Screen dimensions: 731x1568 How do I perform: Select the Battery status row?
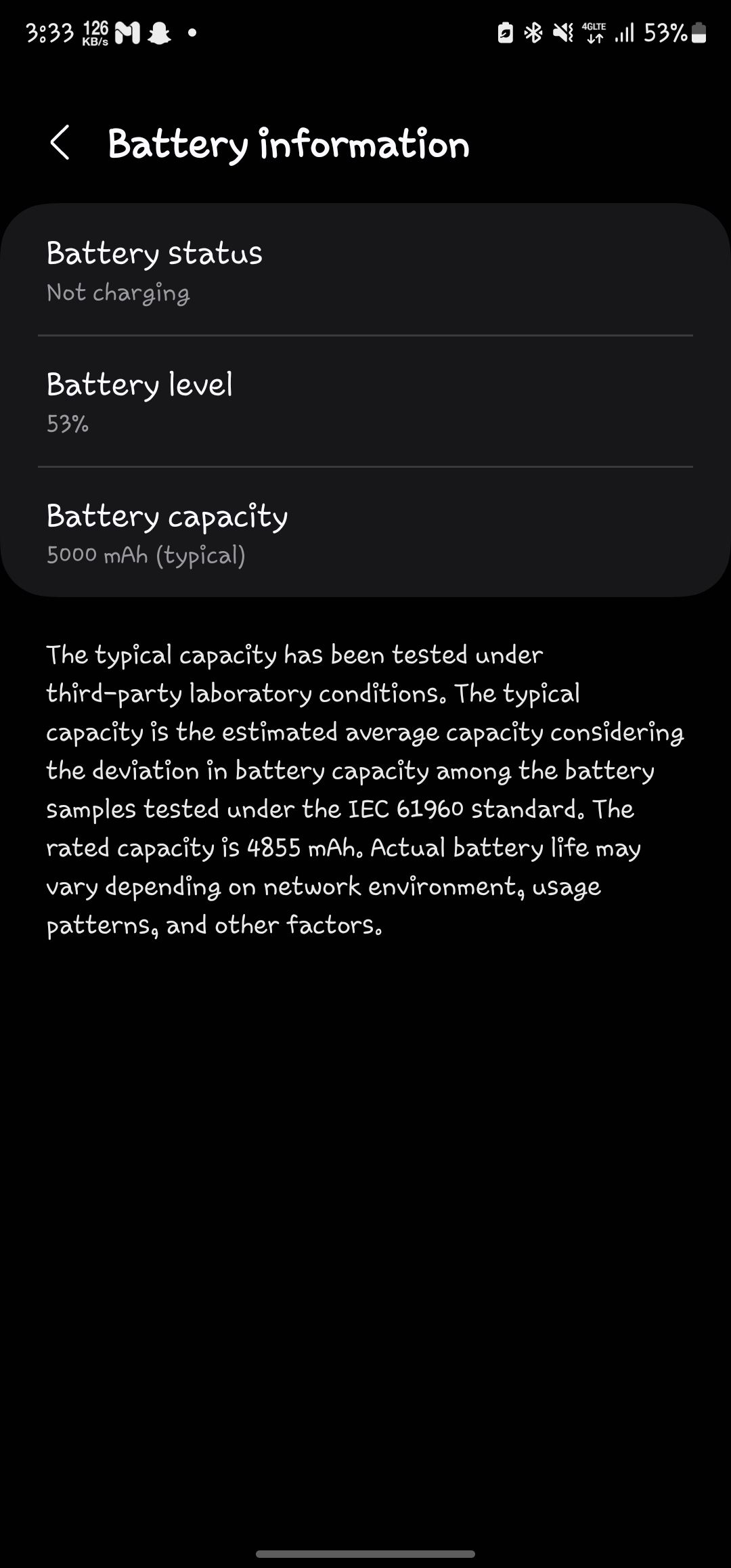click(x=365, y=271)
